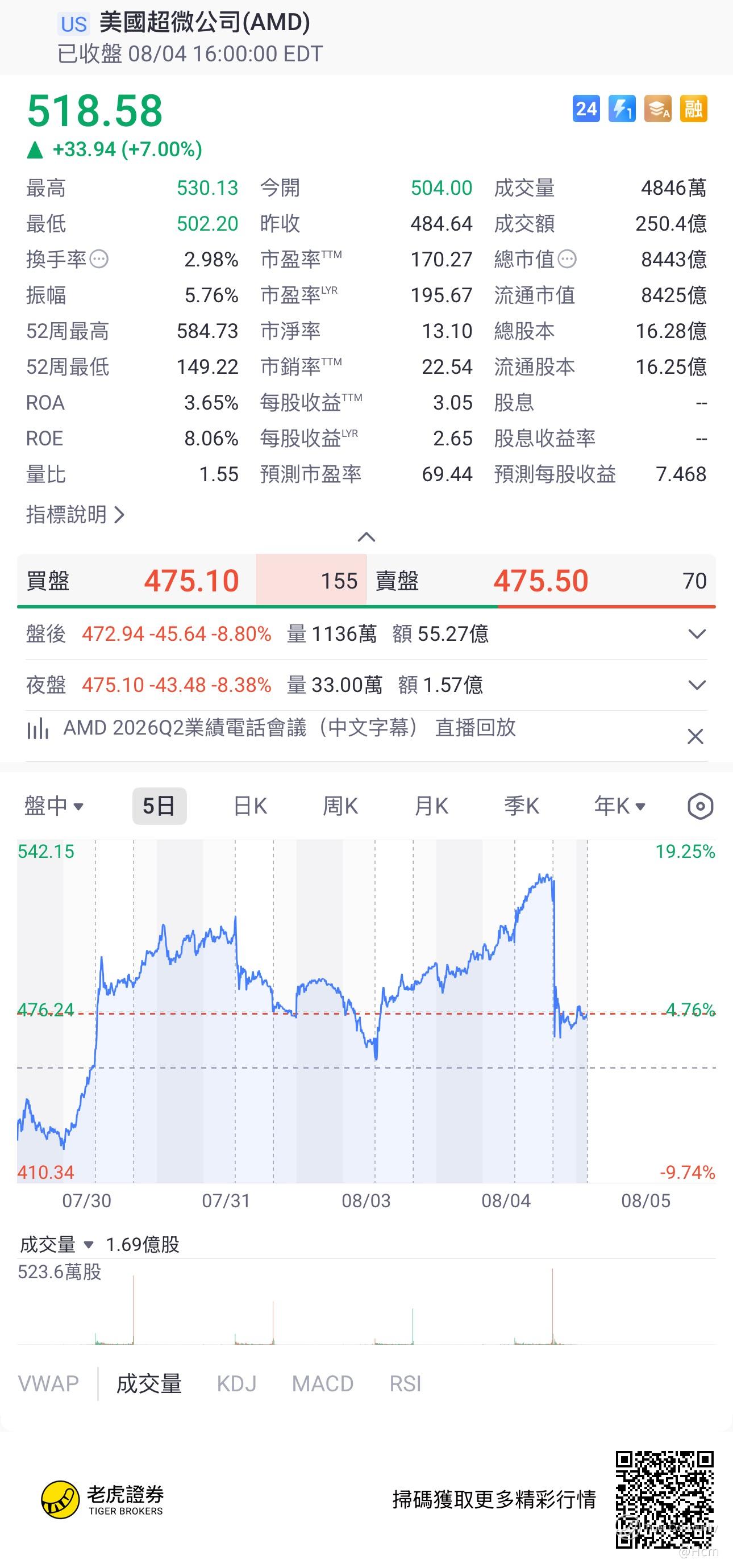This screenshot has height=1568, width=733.
Task: Open the 年K dropdown
Action: [620, 807]
